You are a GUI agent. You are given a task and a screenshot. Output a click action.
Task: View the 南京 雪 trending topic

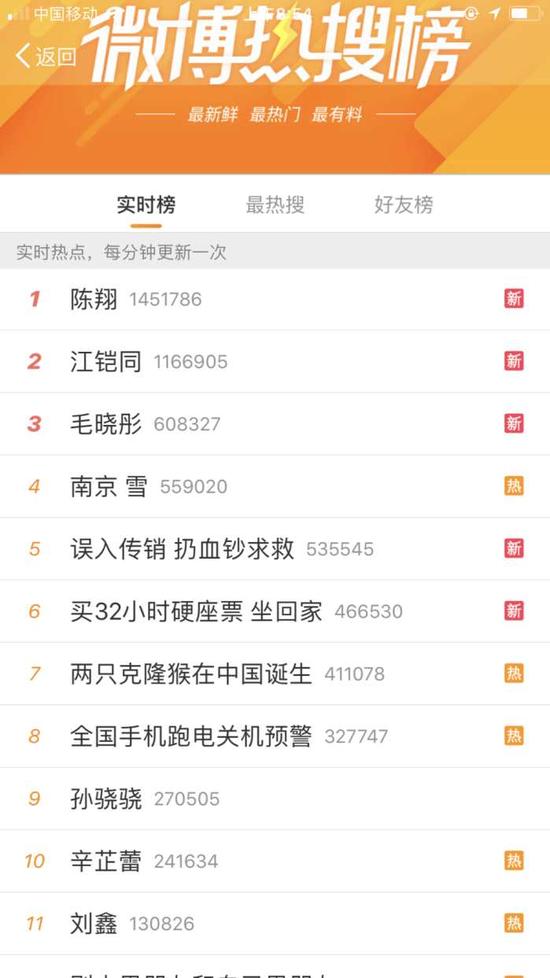[x=275, y=487]
